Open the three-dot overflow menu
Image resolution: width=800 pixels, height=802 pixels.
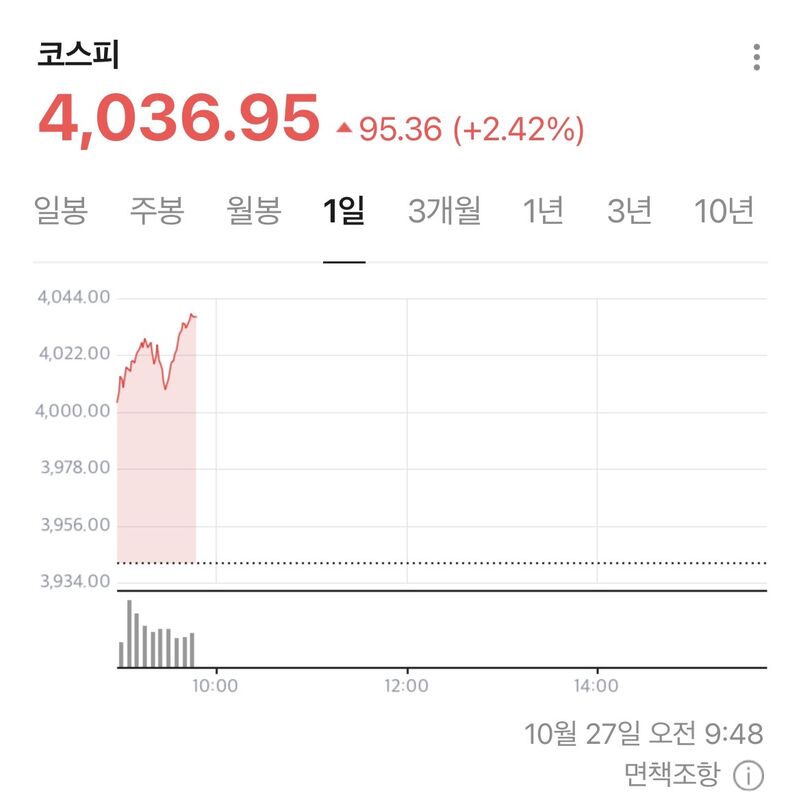757,57
